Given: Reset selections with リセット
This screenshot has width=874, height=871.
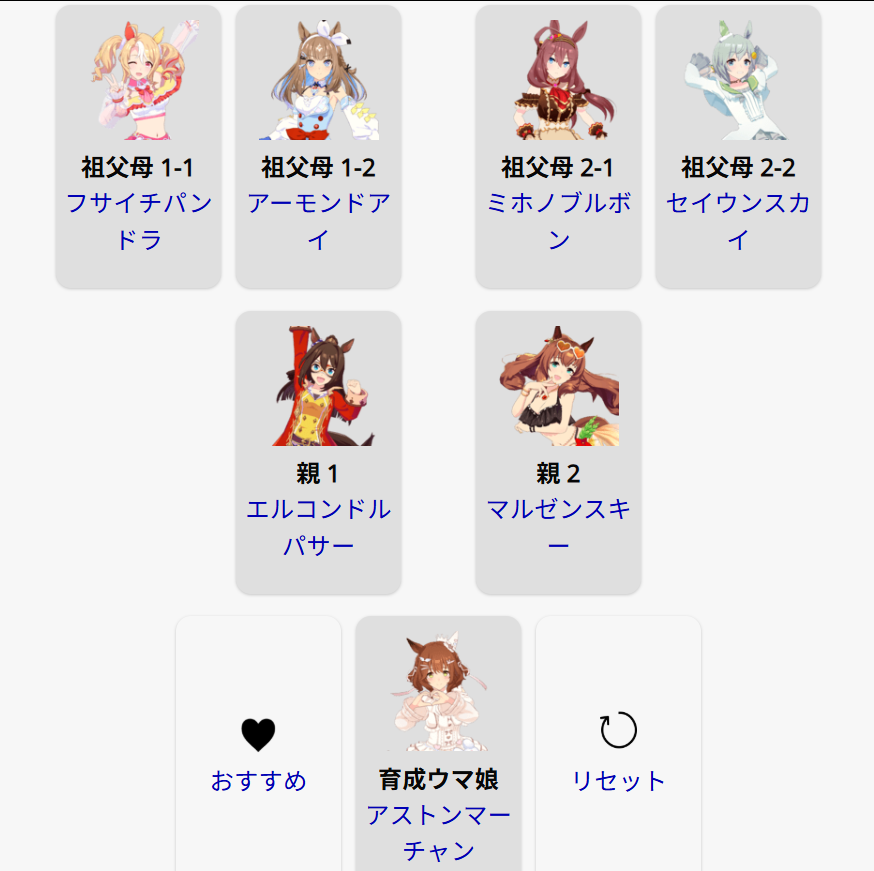Looking at the screenshot, I should tap(618, 752).
